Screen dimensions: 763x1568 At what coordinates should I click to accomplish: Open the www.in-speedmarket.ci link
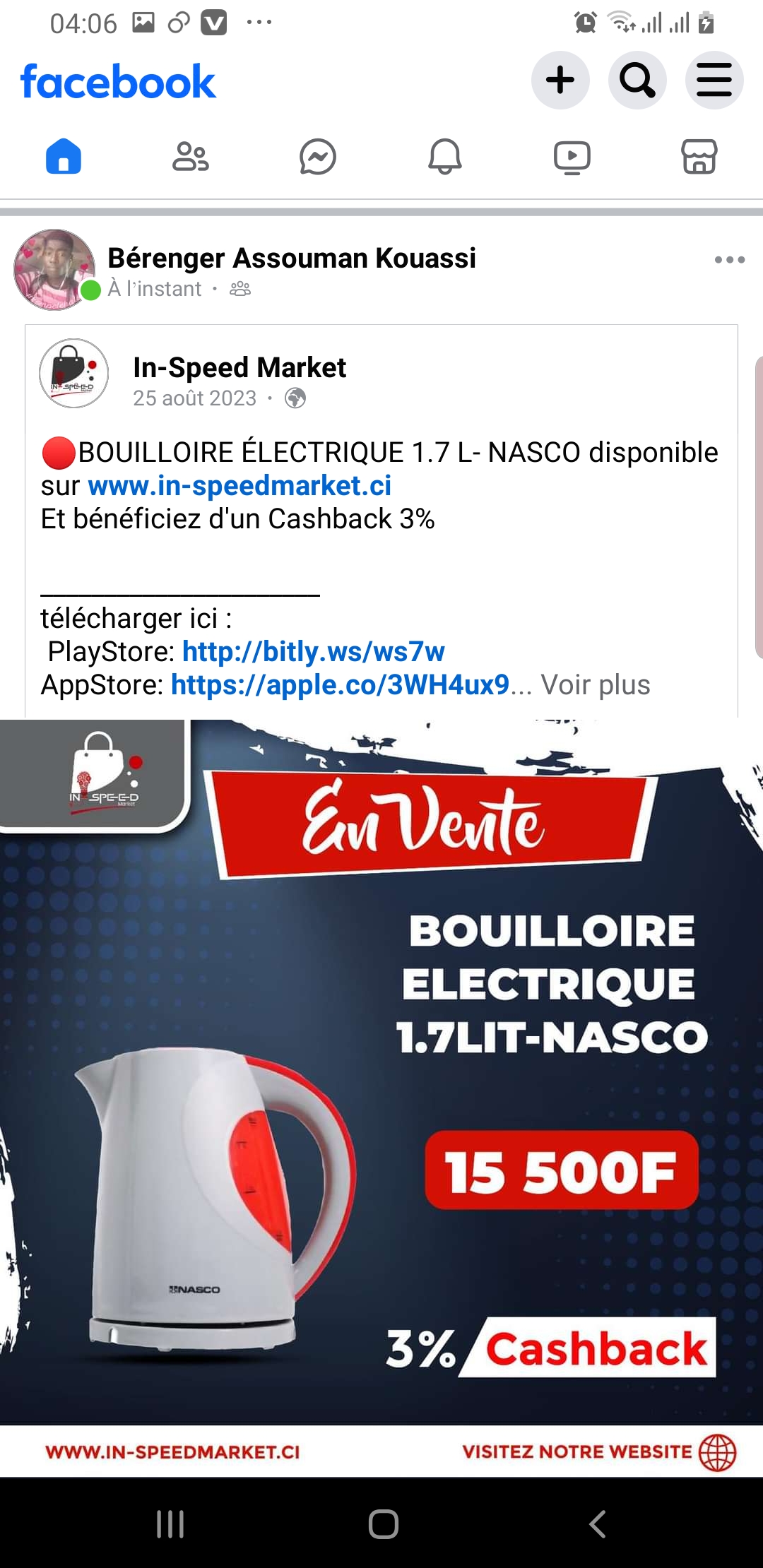click(239, 486)
